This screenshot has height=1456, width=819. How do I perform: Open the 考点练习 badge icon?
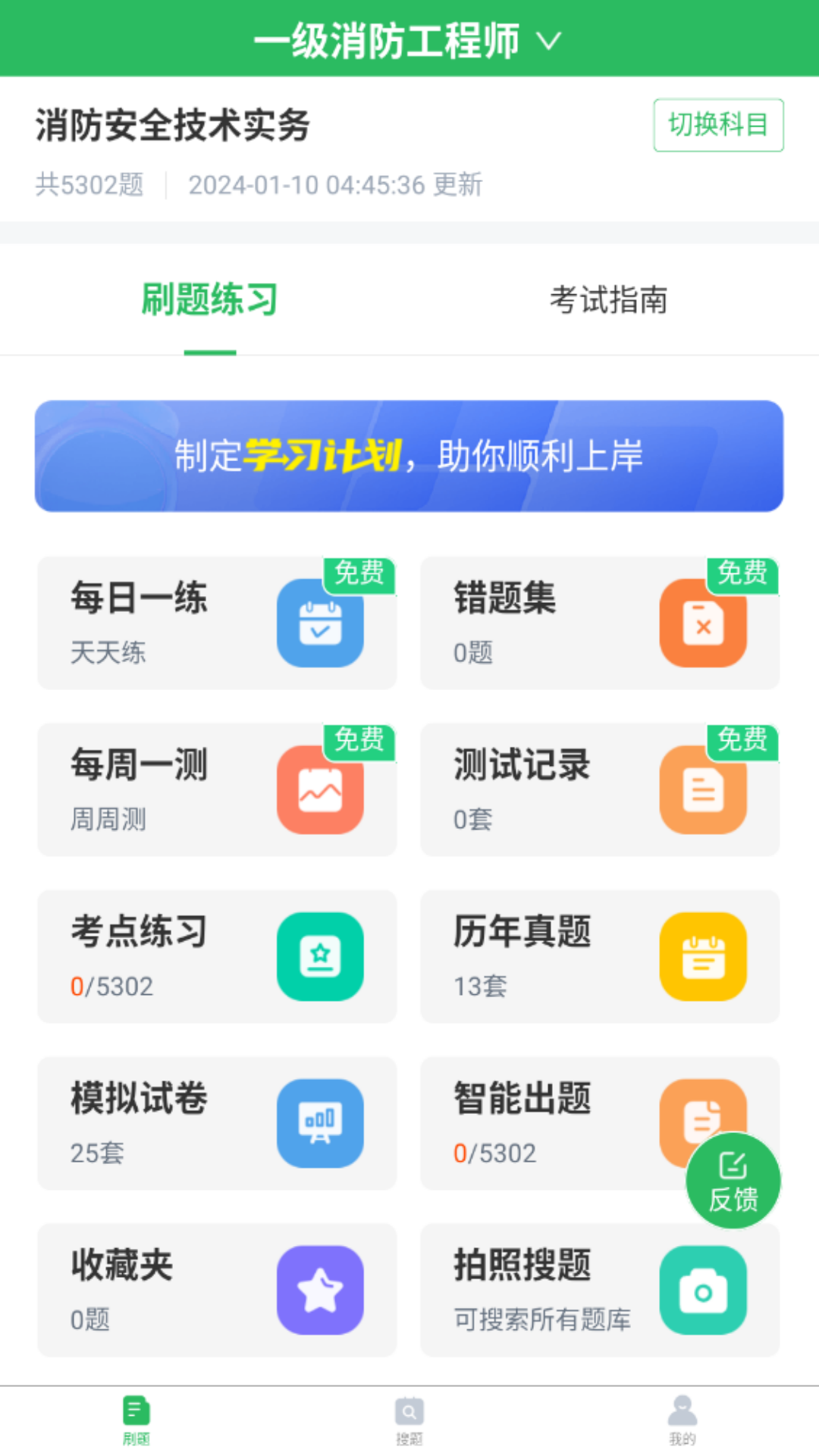tap(320, 955)
